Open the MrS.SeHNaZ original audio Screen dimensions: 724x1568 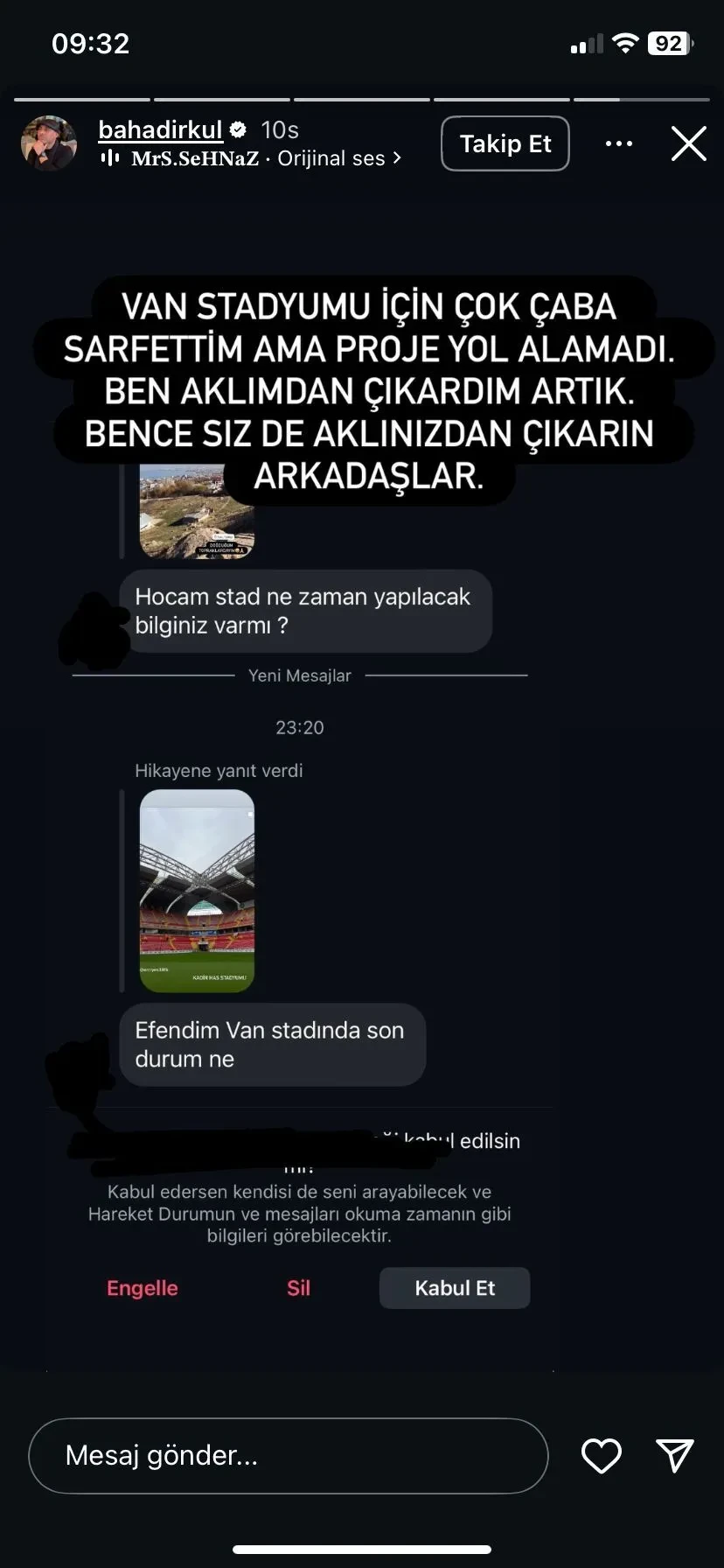pos(254,158)
